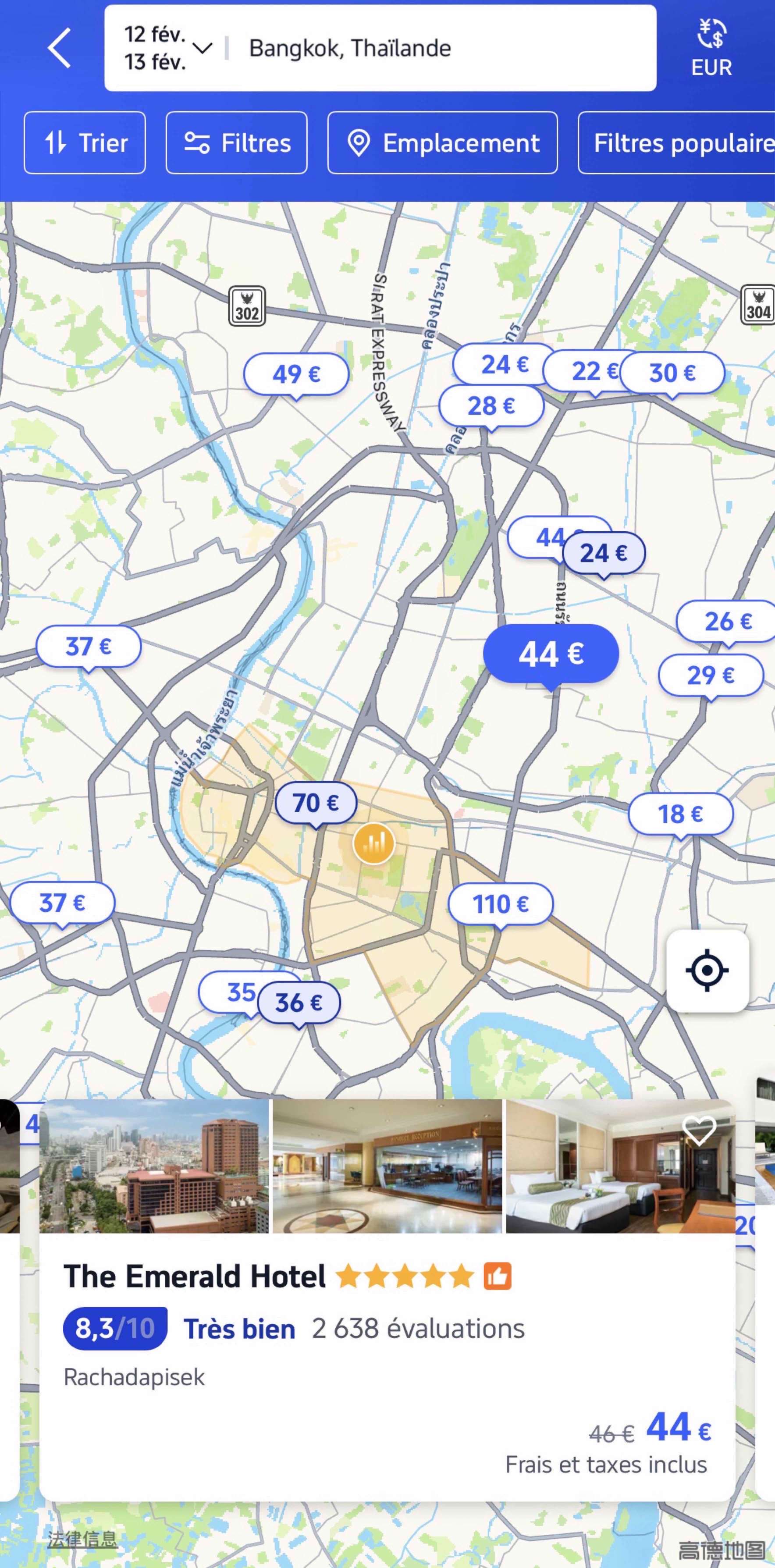Click the thumbs-up icon beside the hotel name

coord(498,1275)
